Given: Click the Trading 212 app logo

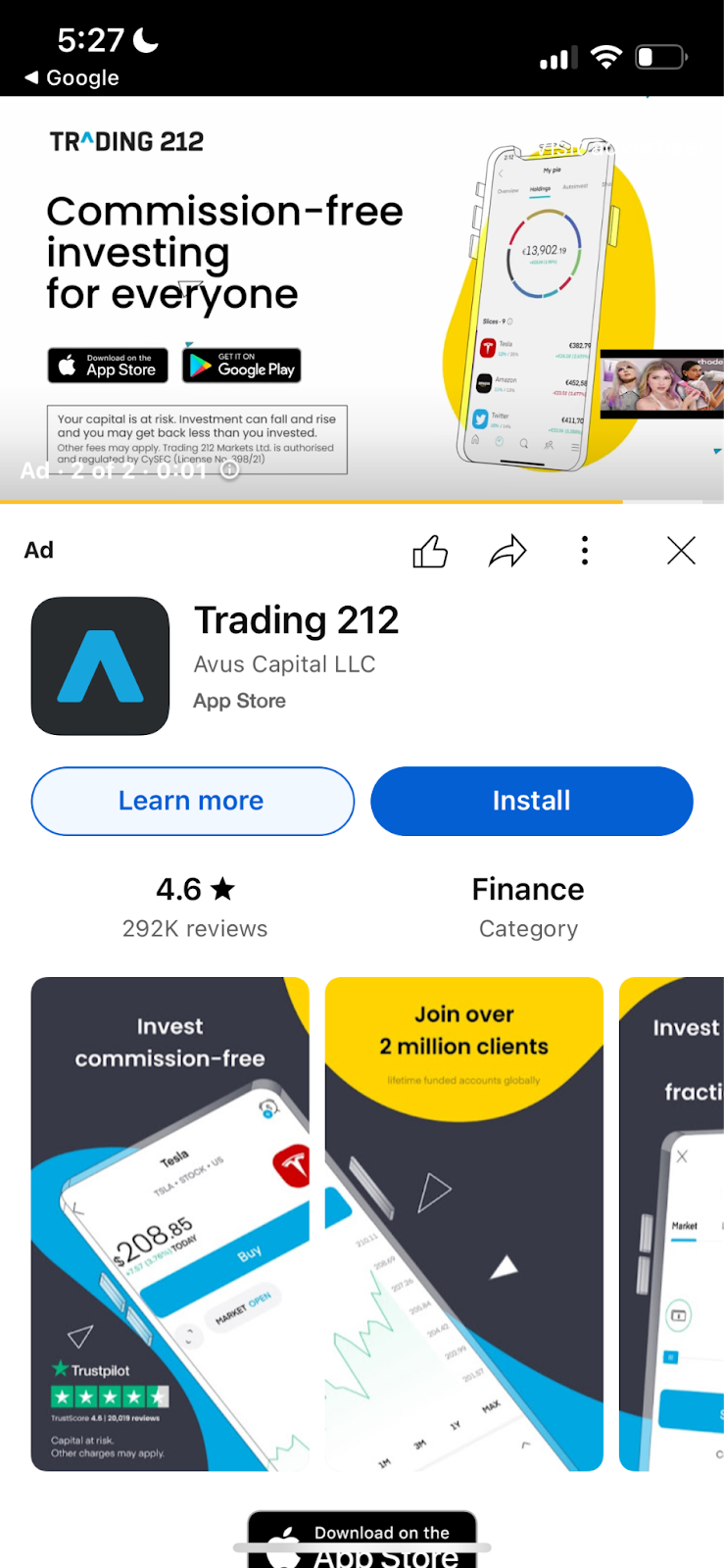Looking at the screenshot, I should pyautogui.click(x=100, y=665).
